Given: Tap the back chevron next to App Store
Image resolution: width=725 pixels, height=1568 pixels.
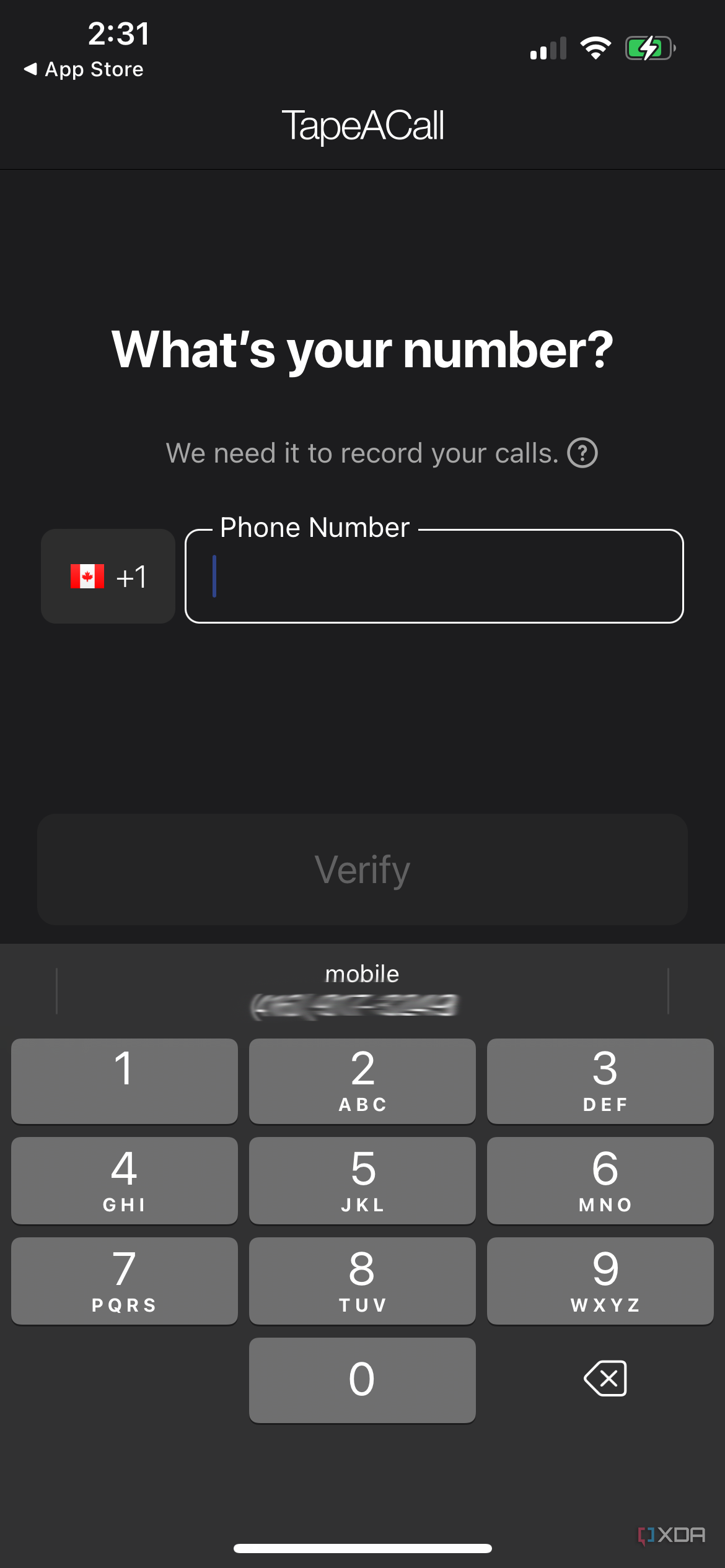Looking at the screenshot, I should [x=29, y=69].
